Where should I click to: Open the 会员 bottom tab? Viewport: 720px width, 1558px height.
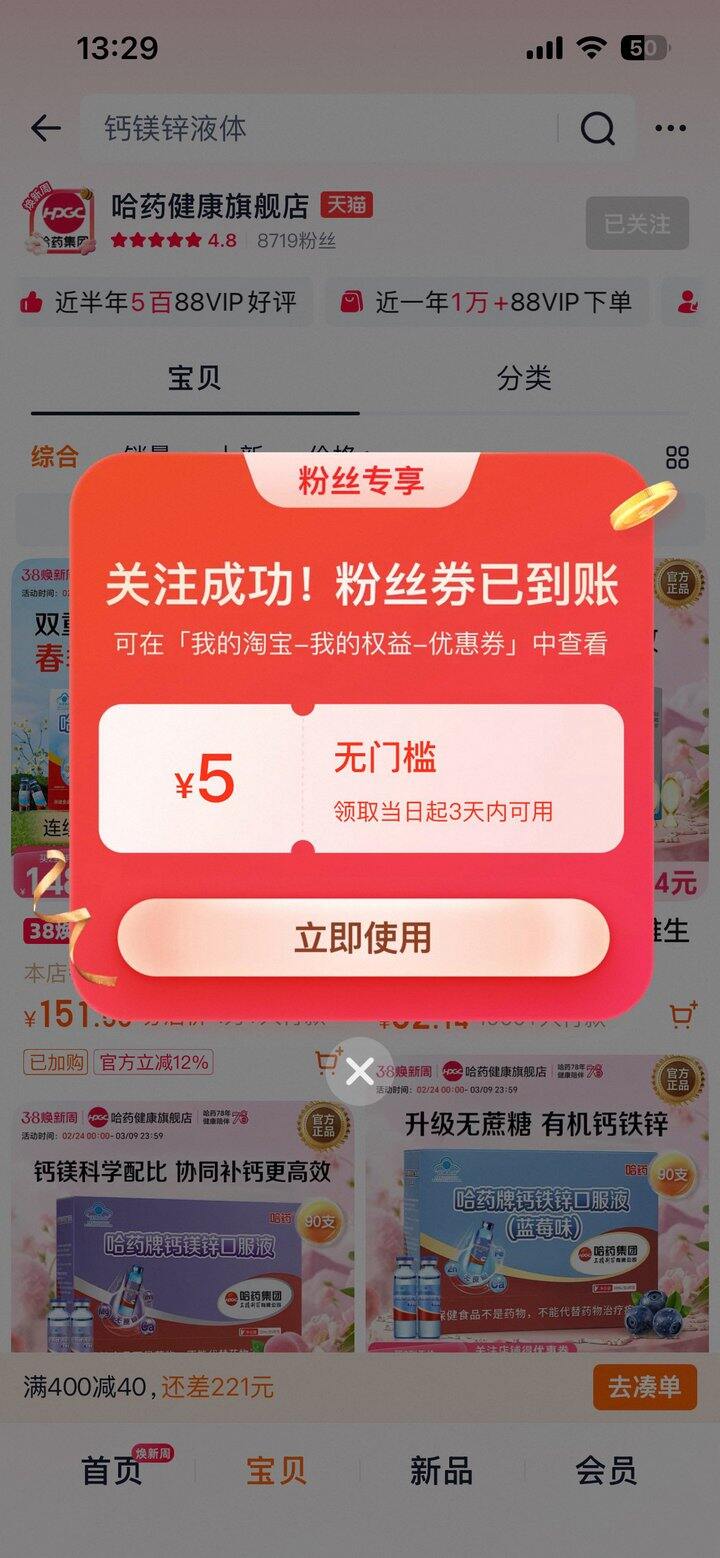(x=606, y=1470)
